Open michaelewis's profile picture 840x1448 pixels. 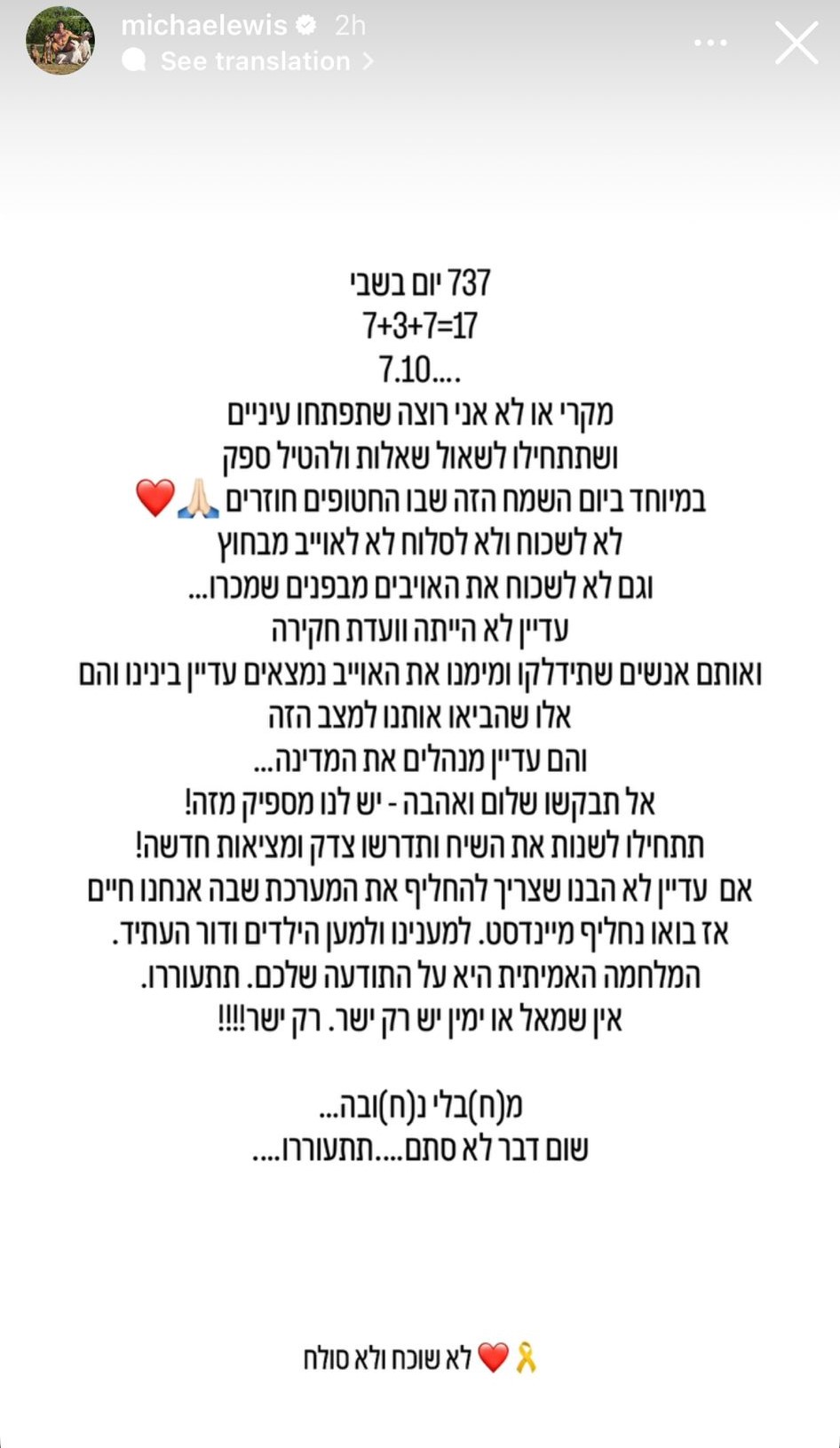point(59,42)
